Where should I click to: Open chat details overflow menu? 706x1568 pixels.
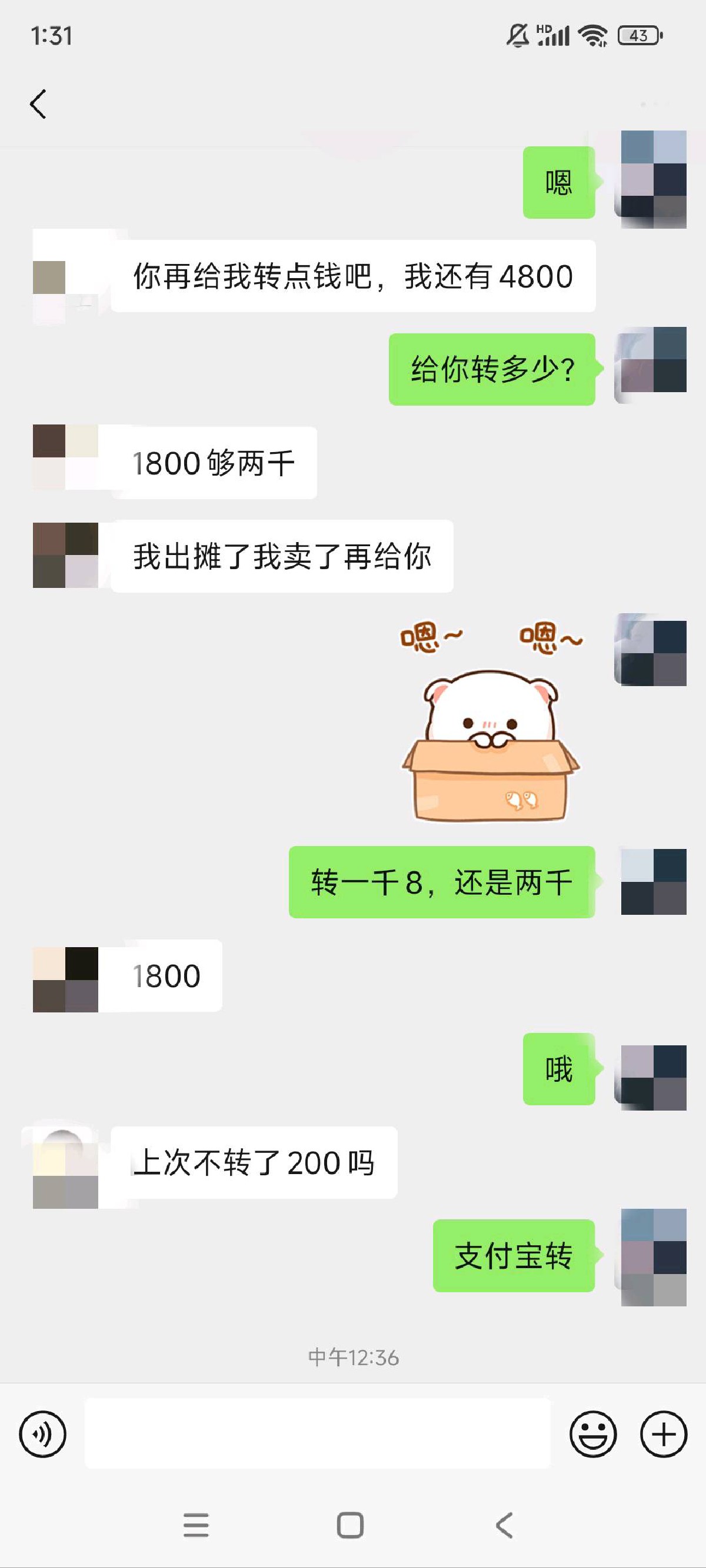click(655, 105)
